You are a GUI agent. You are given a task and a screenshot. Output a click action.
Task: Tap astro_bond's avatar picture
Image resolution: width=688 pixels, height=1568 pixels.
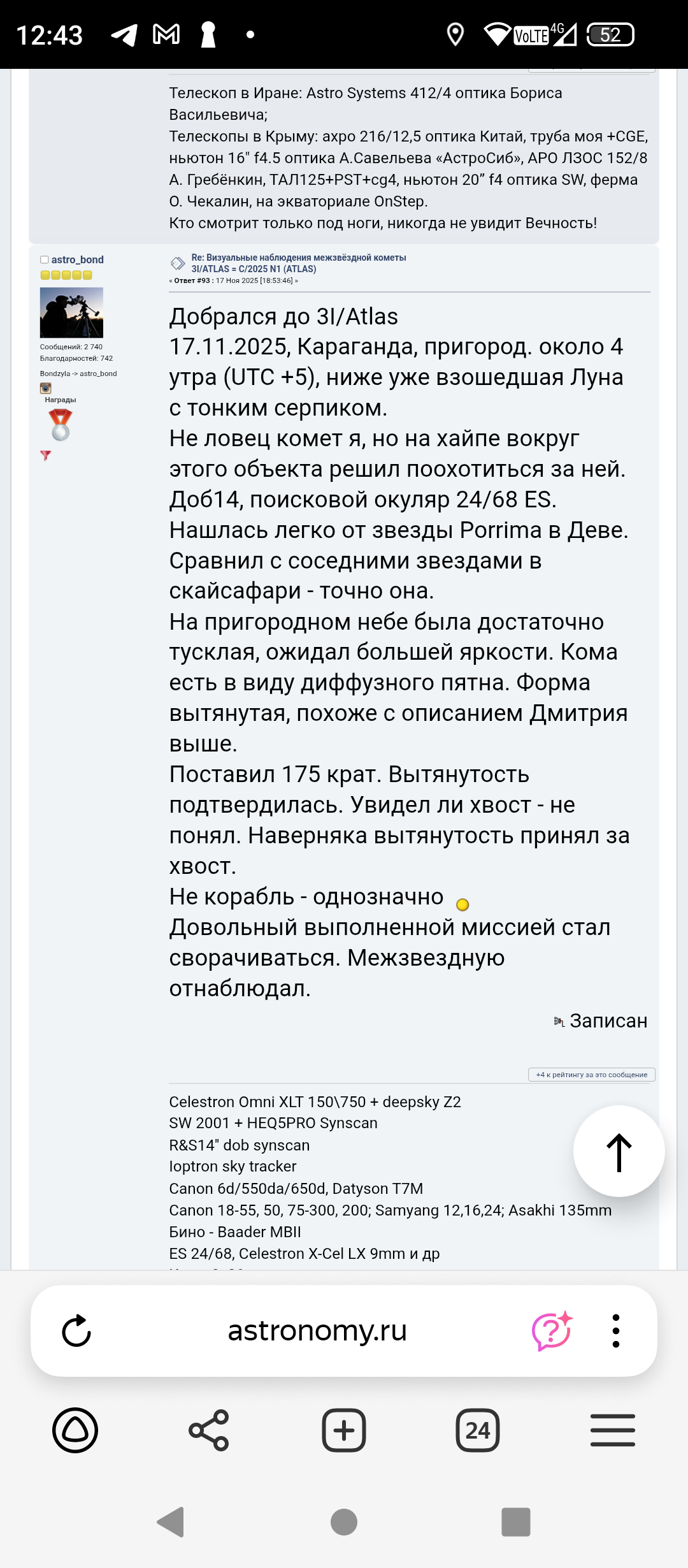[x=71, y=312]
